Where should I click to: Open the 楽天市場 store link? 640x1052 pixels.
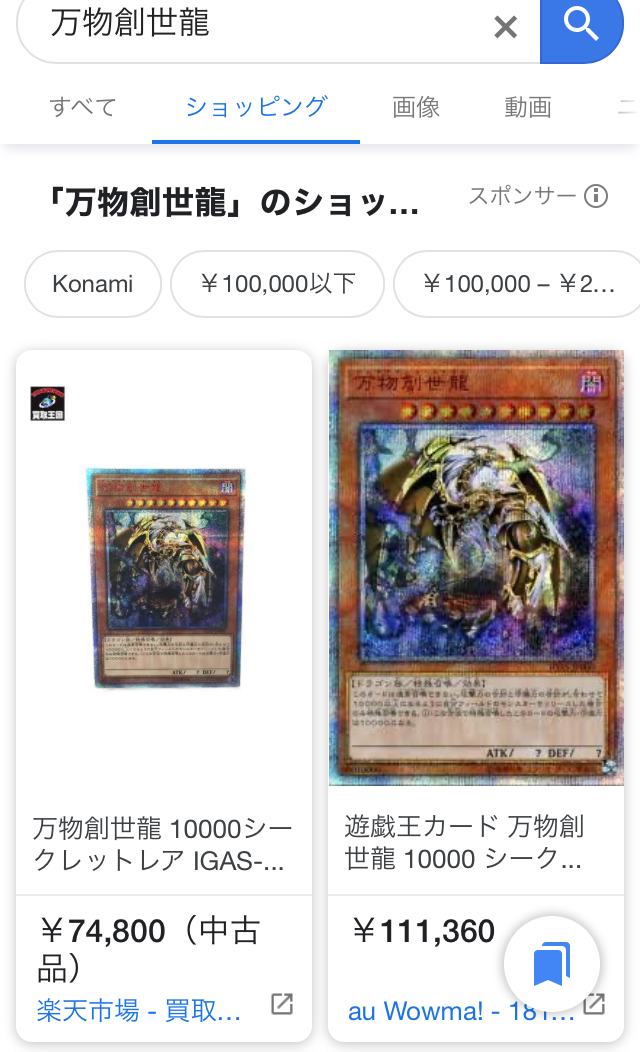pos(140,1010)
